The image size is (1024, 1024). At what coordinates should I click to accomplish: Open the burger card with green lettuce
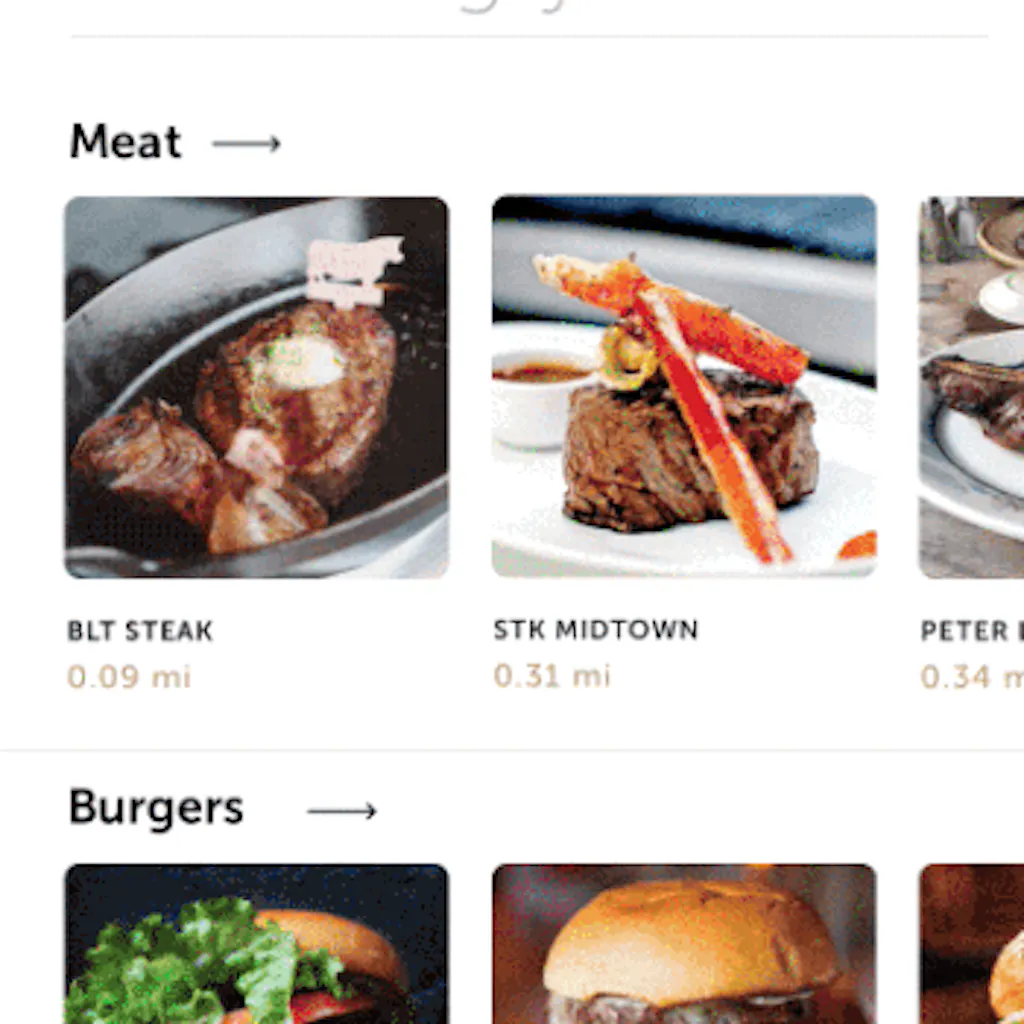257,944
